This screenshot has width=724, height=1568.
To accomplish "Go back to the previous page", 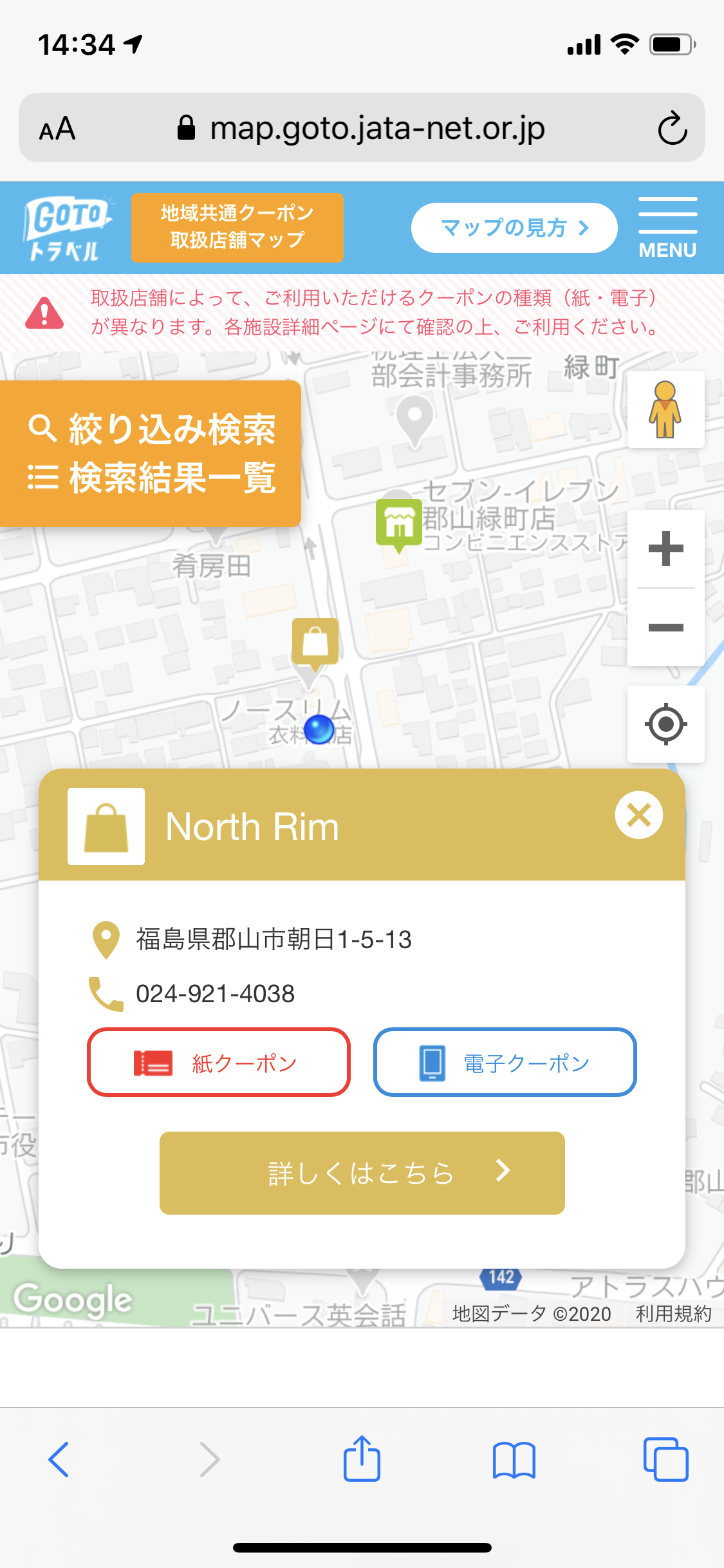I will [x=59, y=1459].
